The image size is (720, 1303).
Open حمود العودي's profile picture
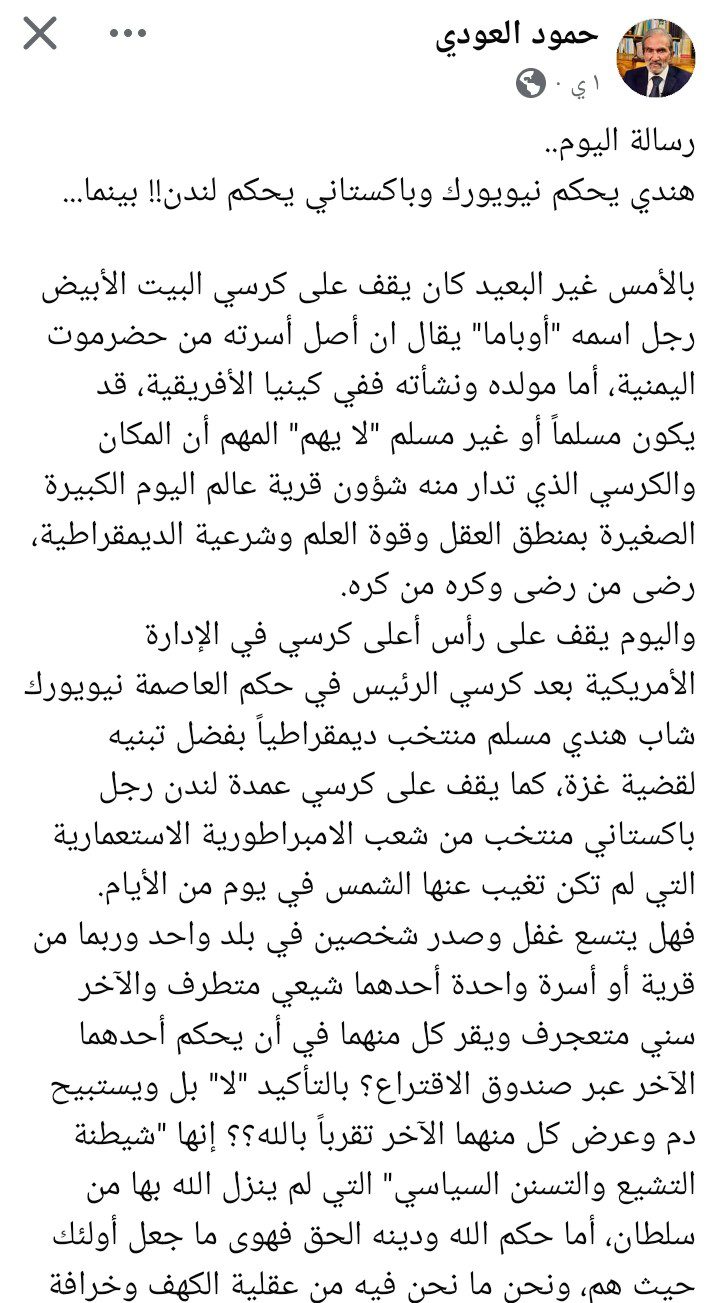point(655,58)
